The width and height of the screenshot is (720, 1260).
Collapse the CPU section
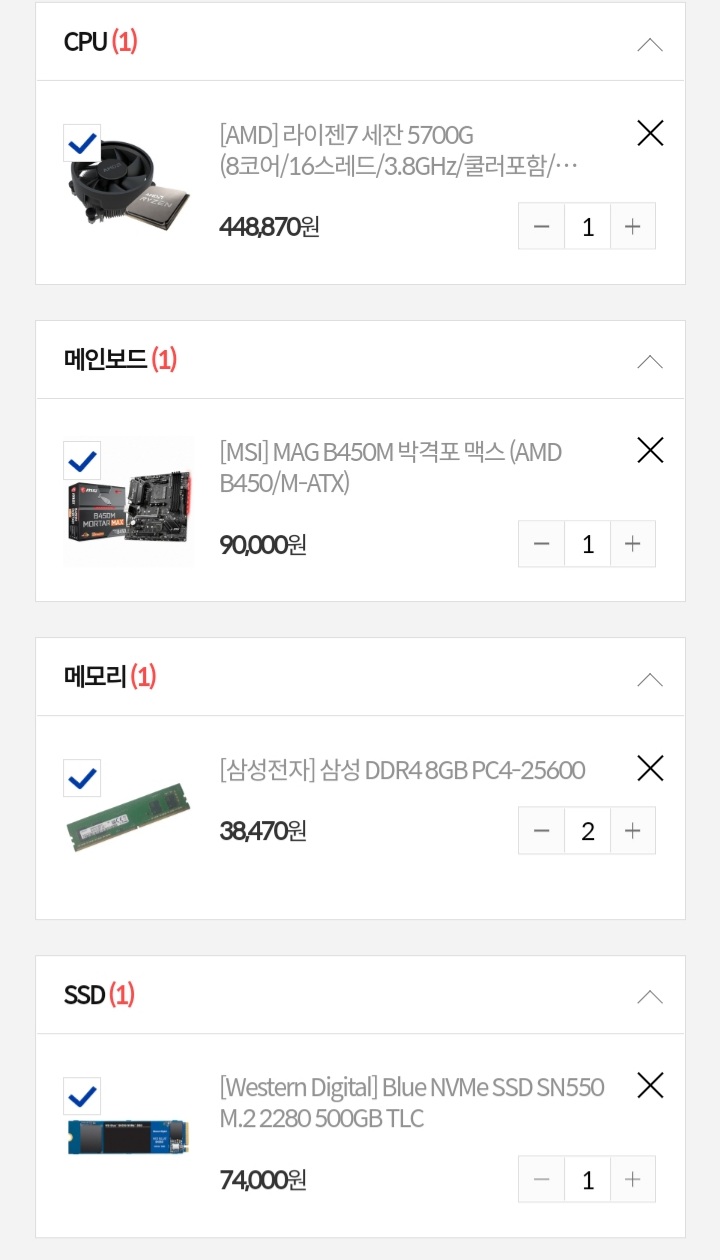pyautogui.click(x=650, y=44)
